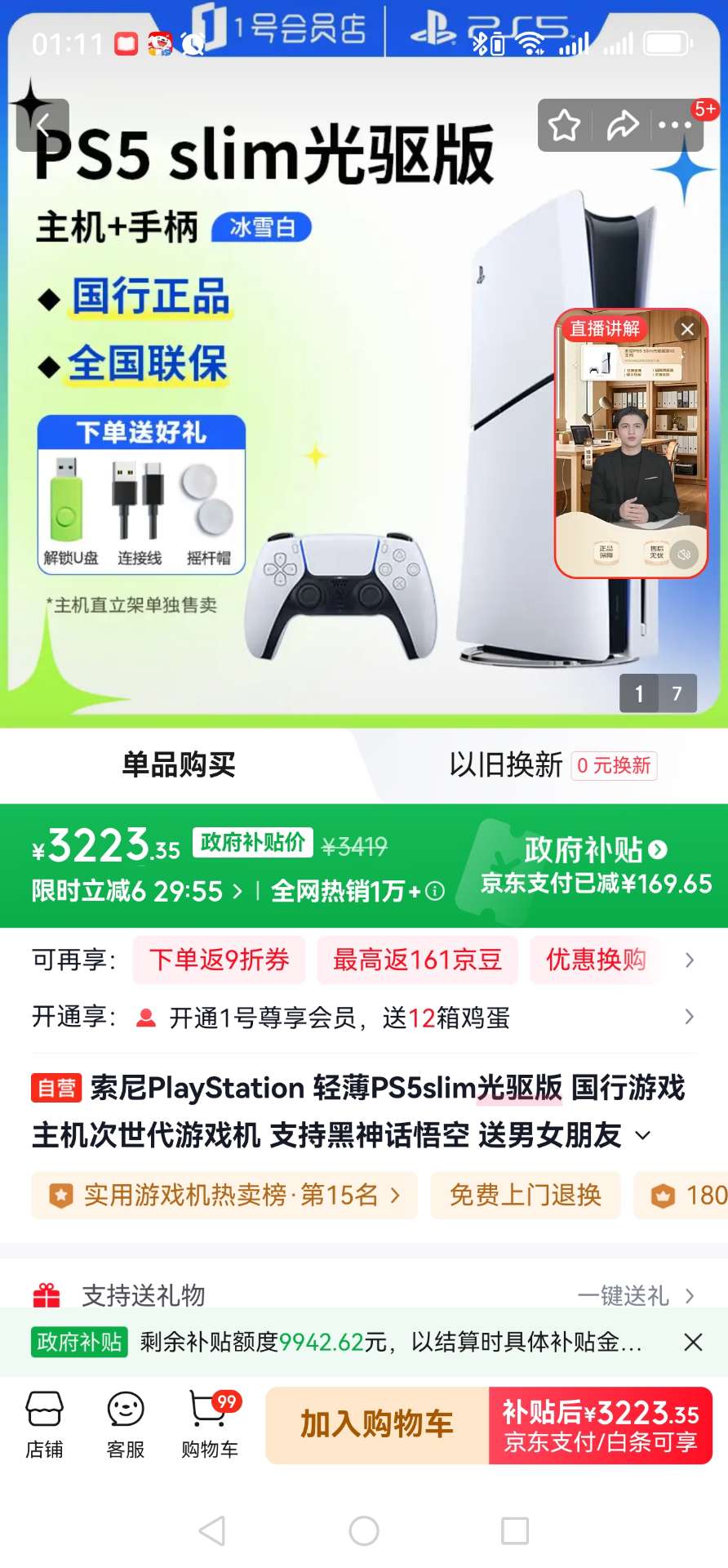This screenshot has width=728, height=1568.
Task: Open the three-dot overflow menu
Action: point(675,126)
